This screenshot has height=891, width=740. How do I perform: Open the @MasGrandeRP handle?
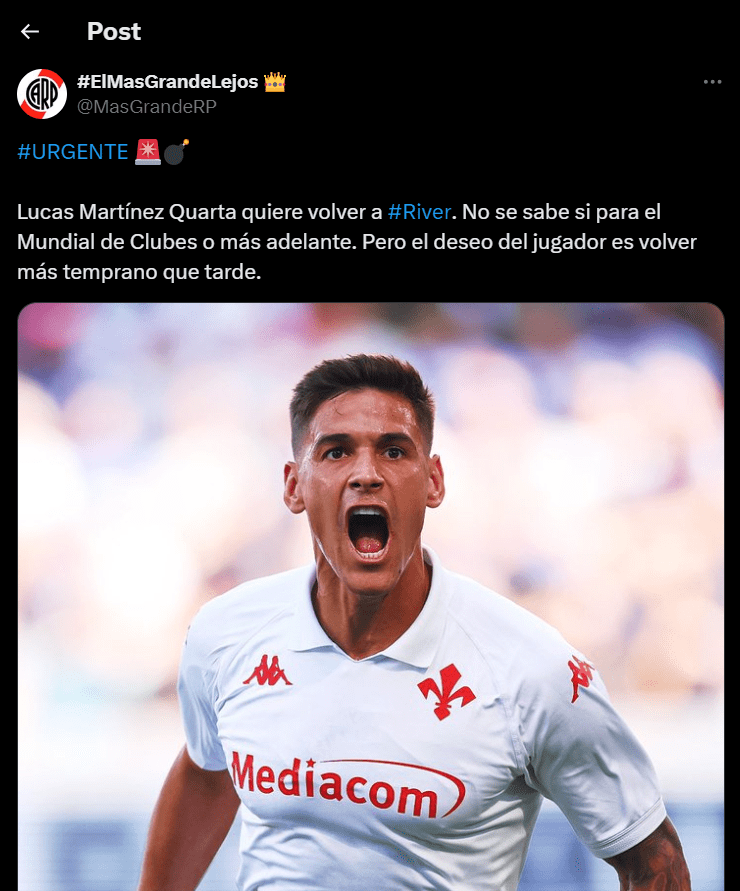[x=146, y=106]
